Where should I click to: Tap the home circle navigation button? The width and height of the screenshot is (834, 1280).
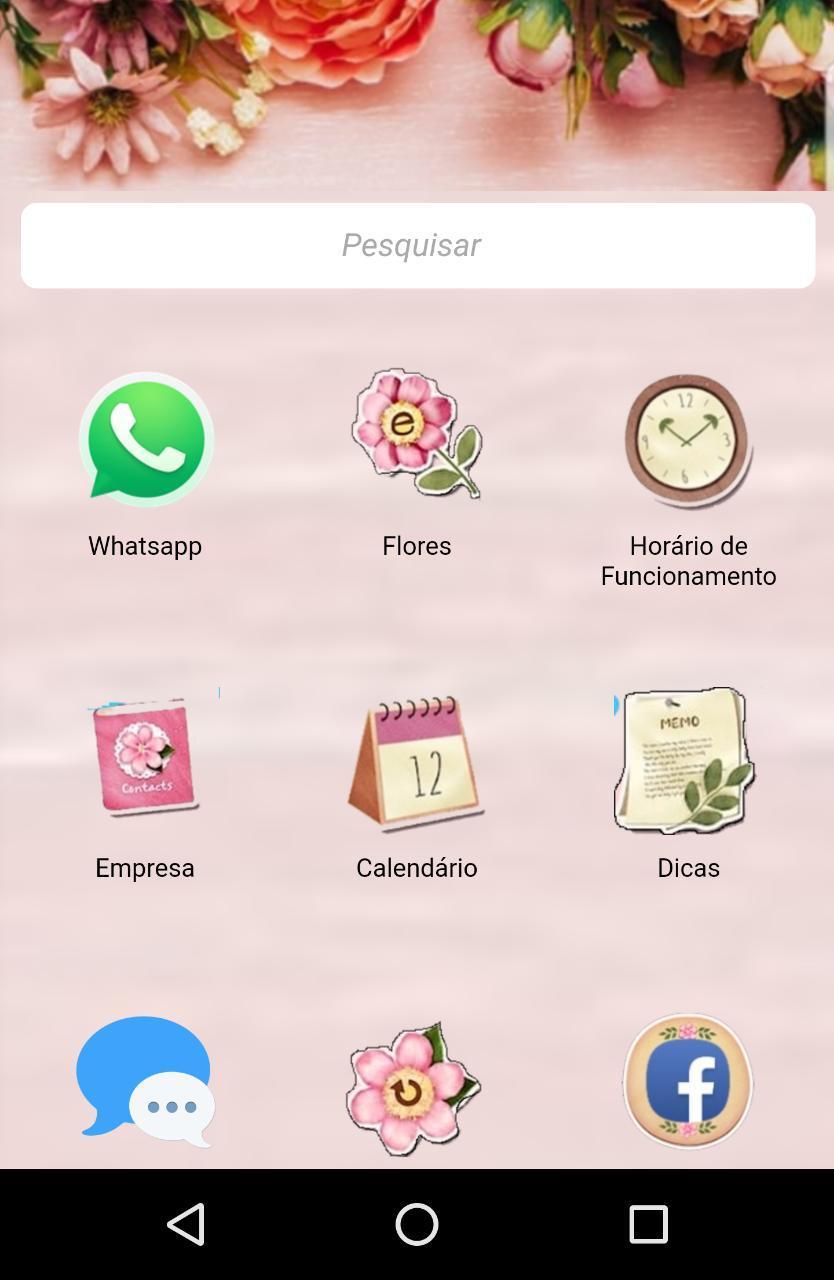pos(416,1223)
